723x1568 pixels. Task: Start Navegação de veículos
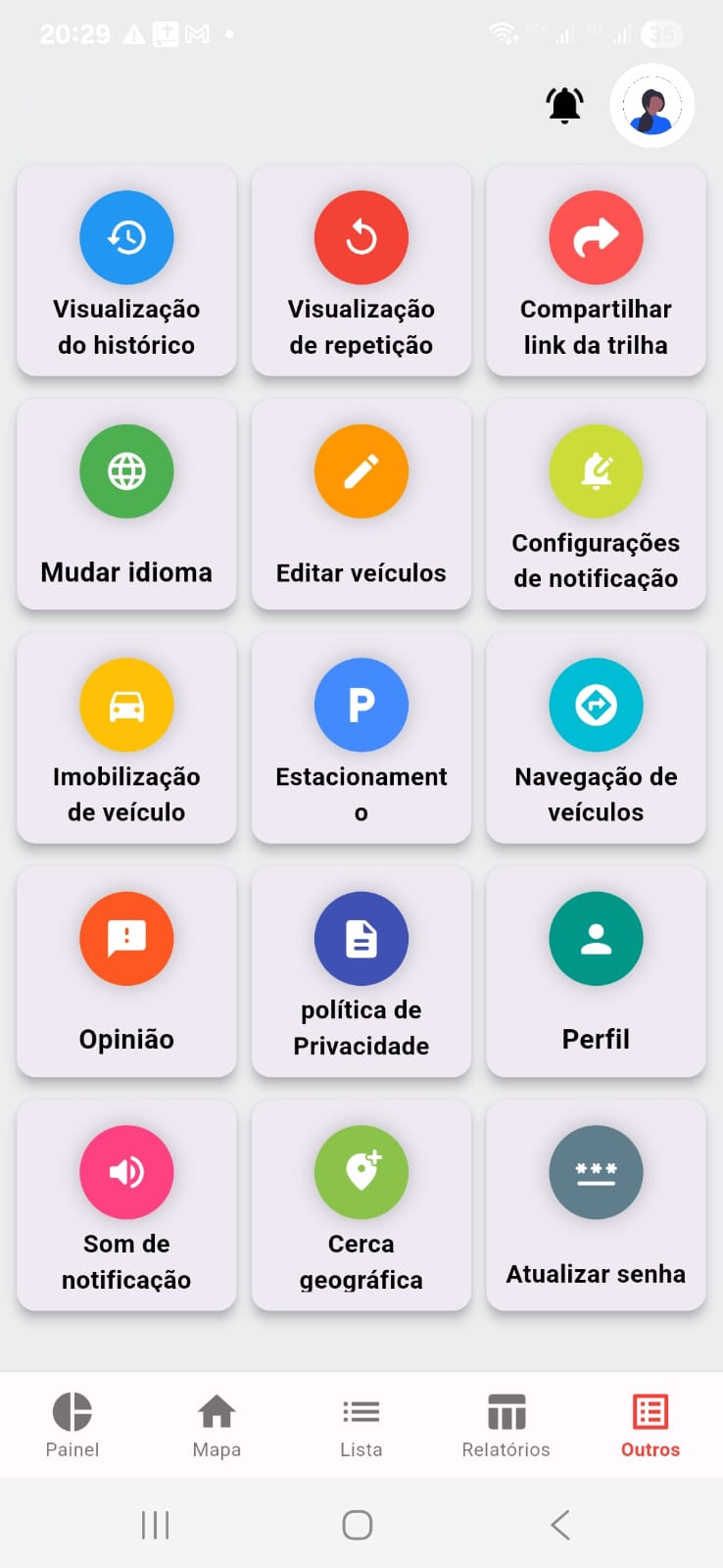point(596,739)
